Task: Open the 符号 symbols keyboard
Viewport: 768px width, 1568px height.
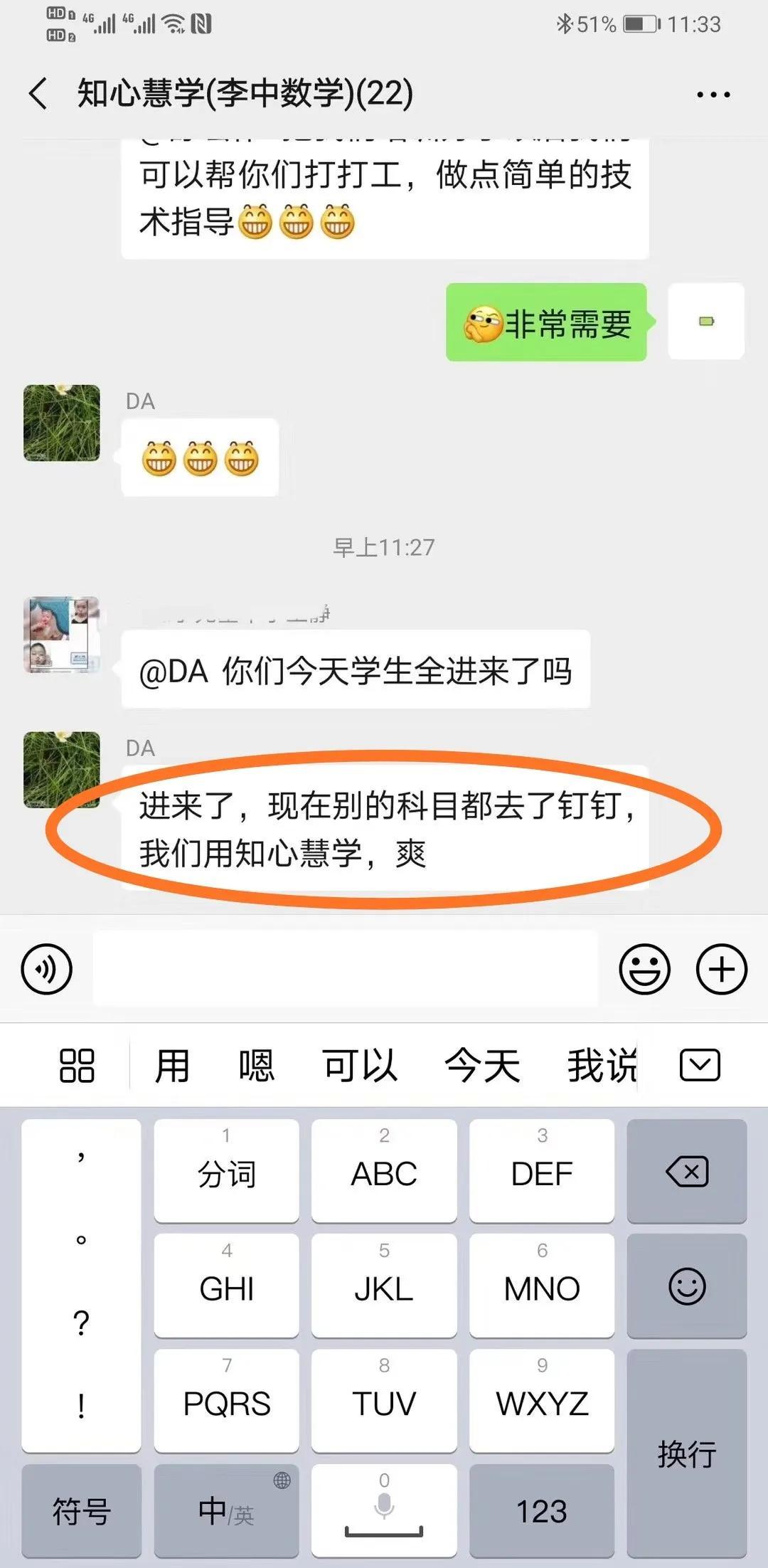Action: (x=81, y=1511)
